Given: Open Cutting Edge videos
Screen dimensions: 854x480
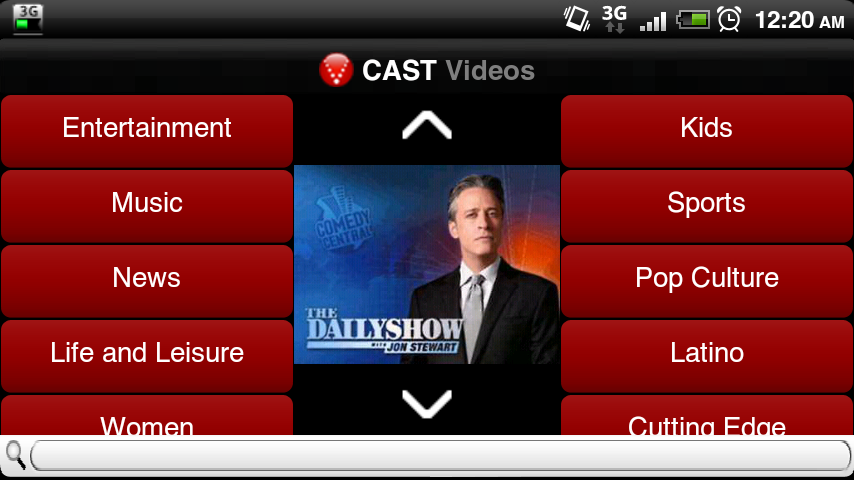Looking at the screenshot, I should pyautogui.click(x=706, y=418).
